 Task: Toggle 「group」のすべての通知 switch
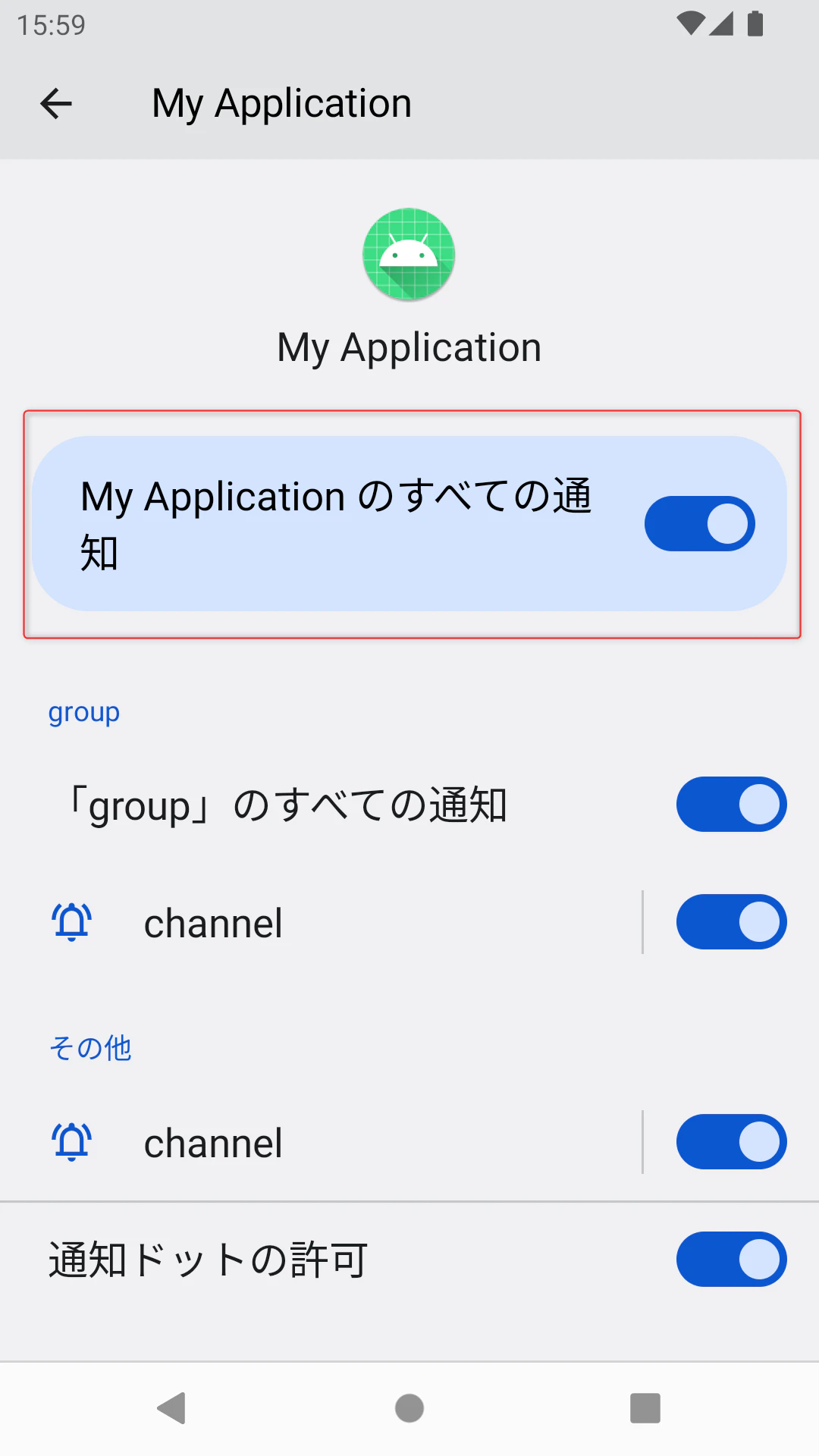pyautogui.click(x=731, y=805)
